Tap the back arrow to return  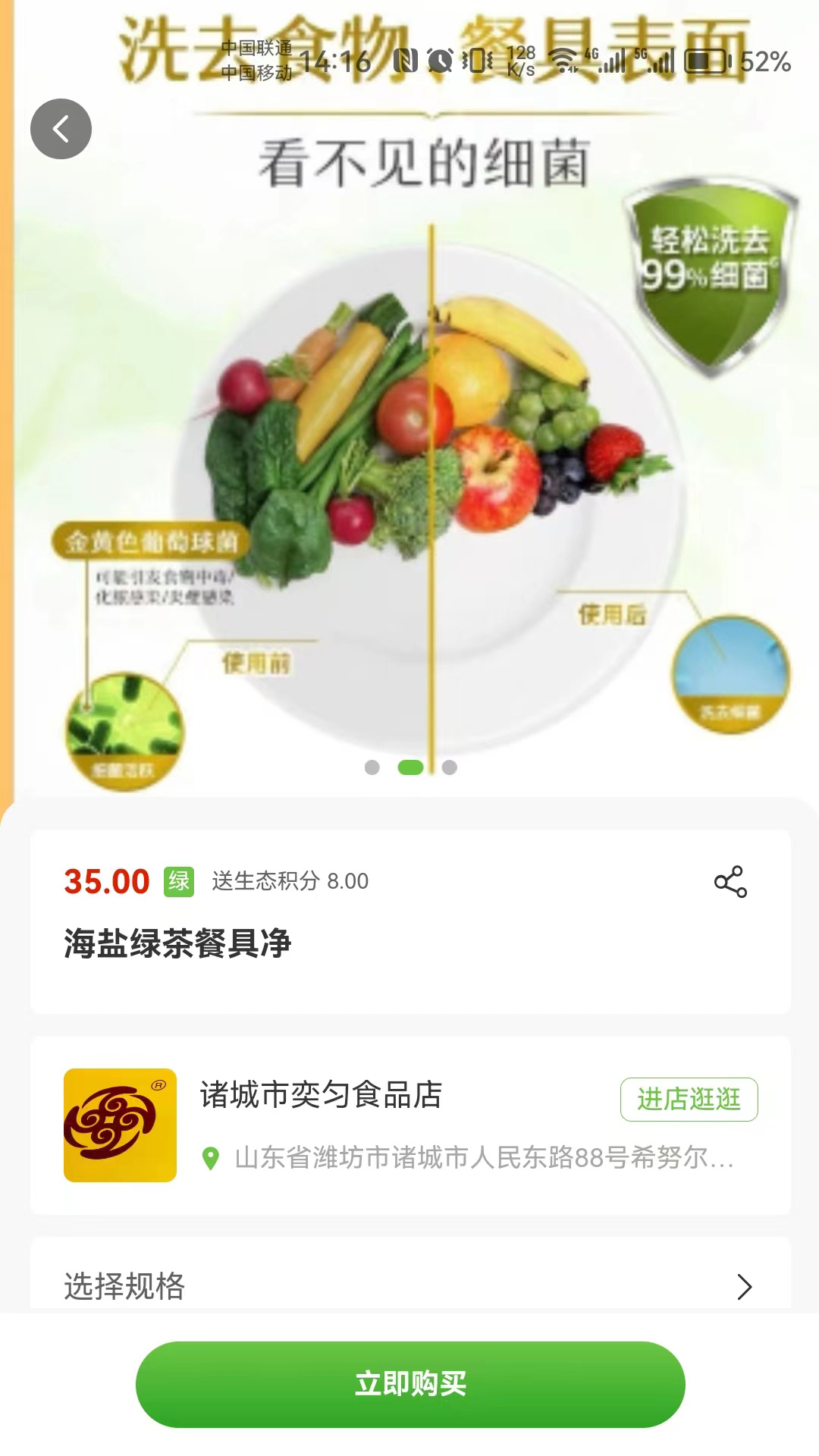click(x=61, y=128)
